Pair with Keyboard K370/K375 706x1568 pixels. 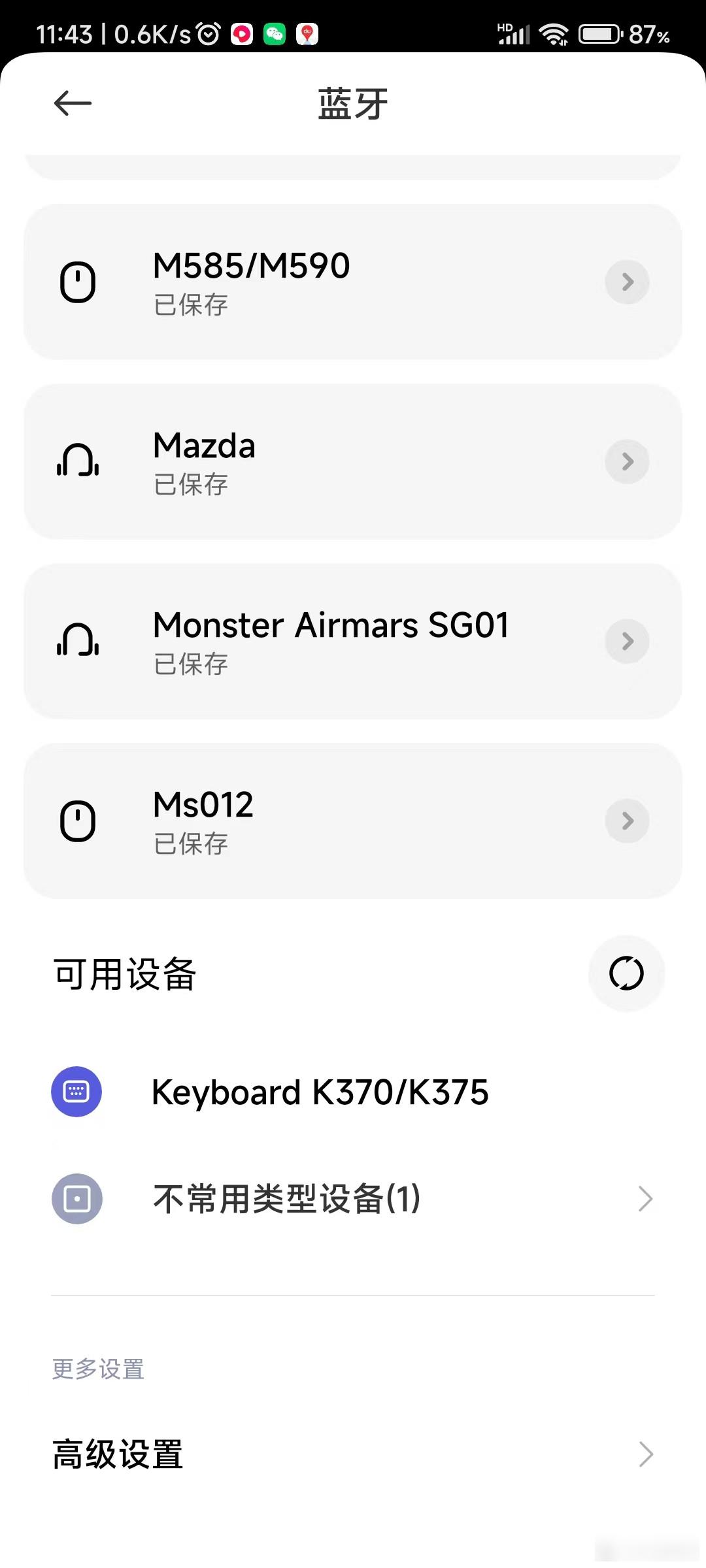point(353,1092)
